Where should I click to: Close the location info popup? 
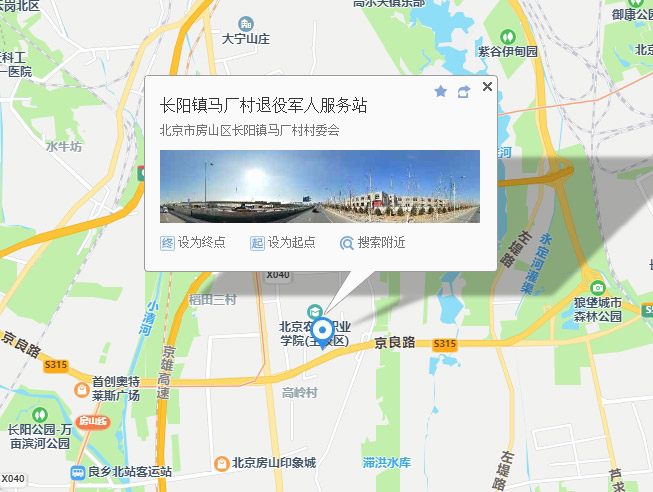(x=487, y=87)
